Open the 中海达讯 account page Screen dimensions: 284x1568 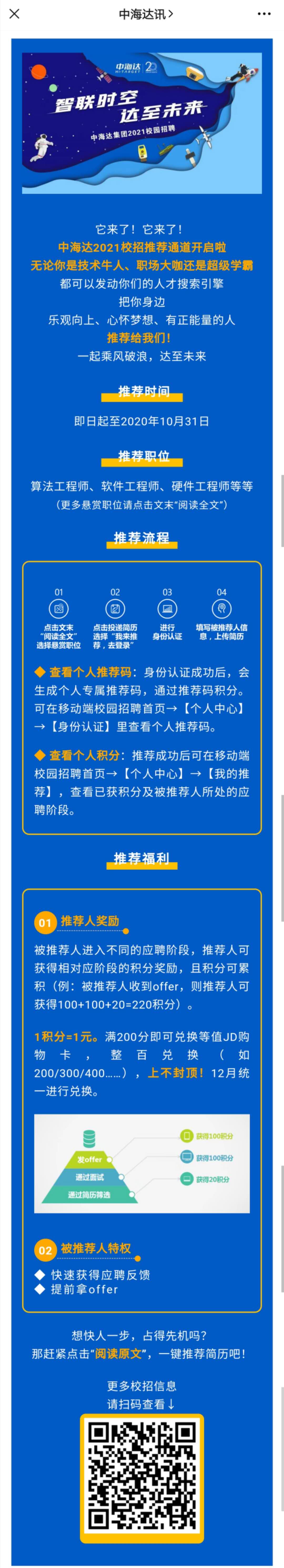coord(145,14)
